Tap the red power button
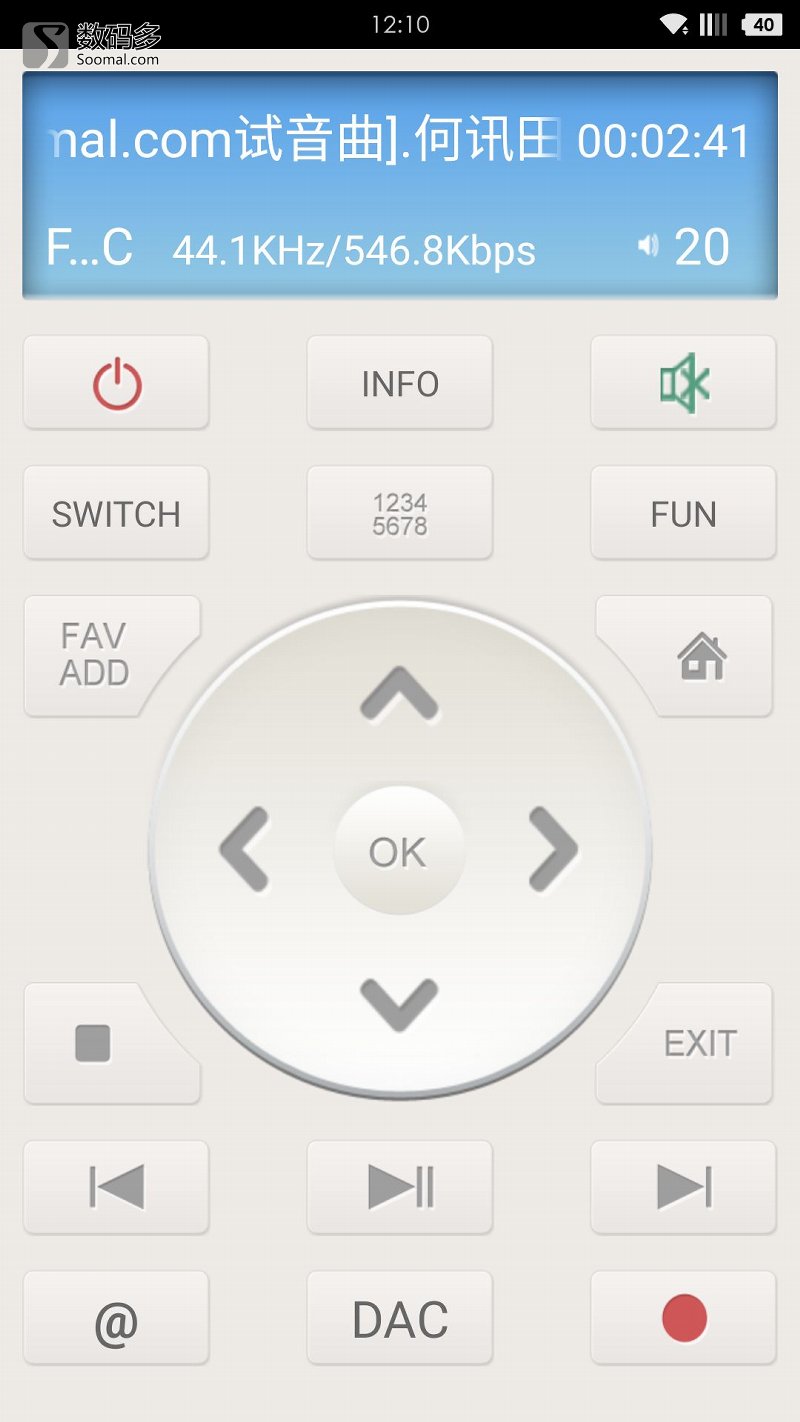800x1422 pixels. pyautogui.click(x=116, y=383)
